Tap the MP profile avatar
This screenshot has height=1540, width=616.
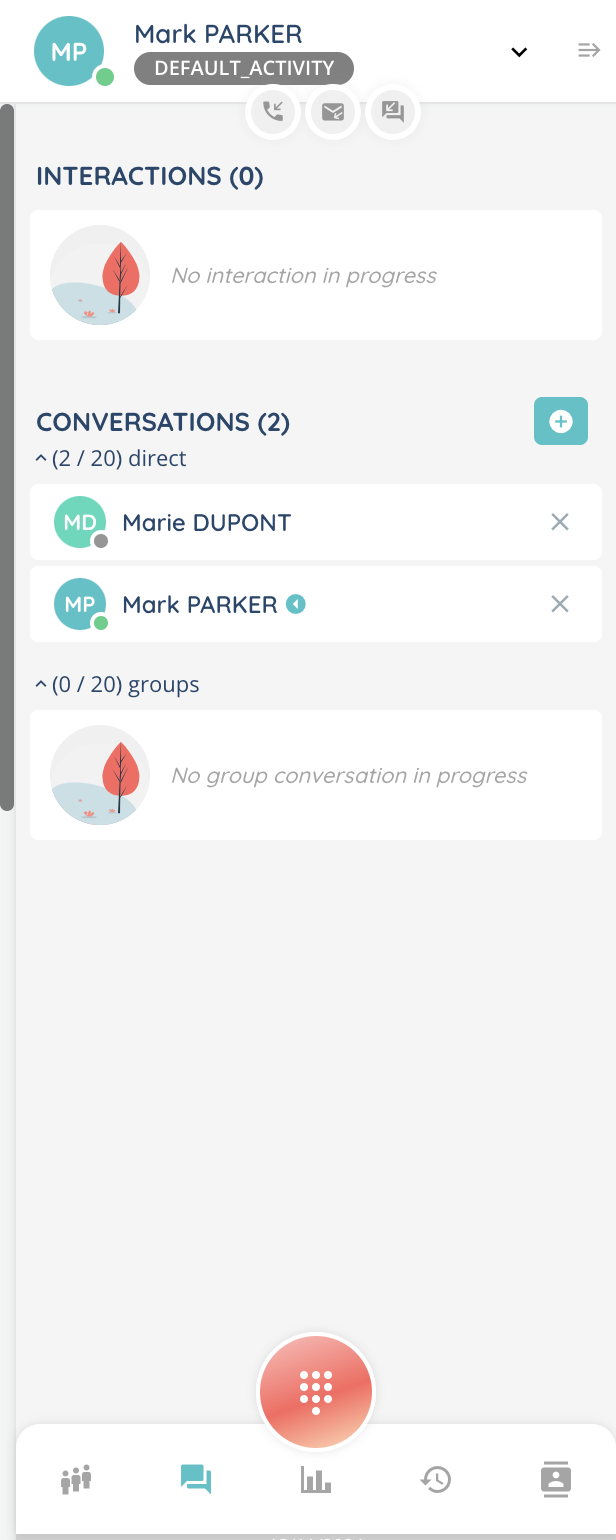69,52
